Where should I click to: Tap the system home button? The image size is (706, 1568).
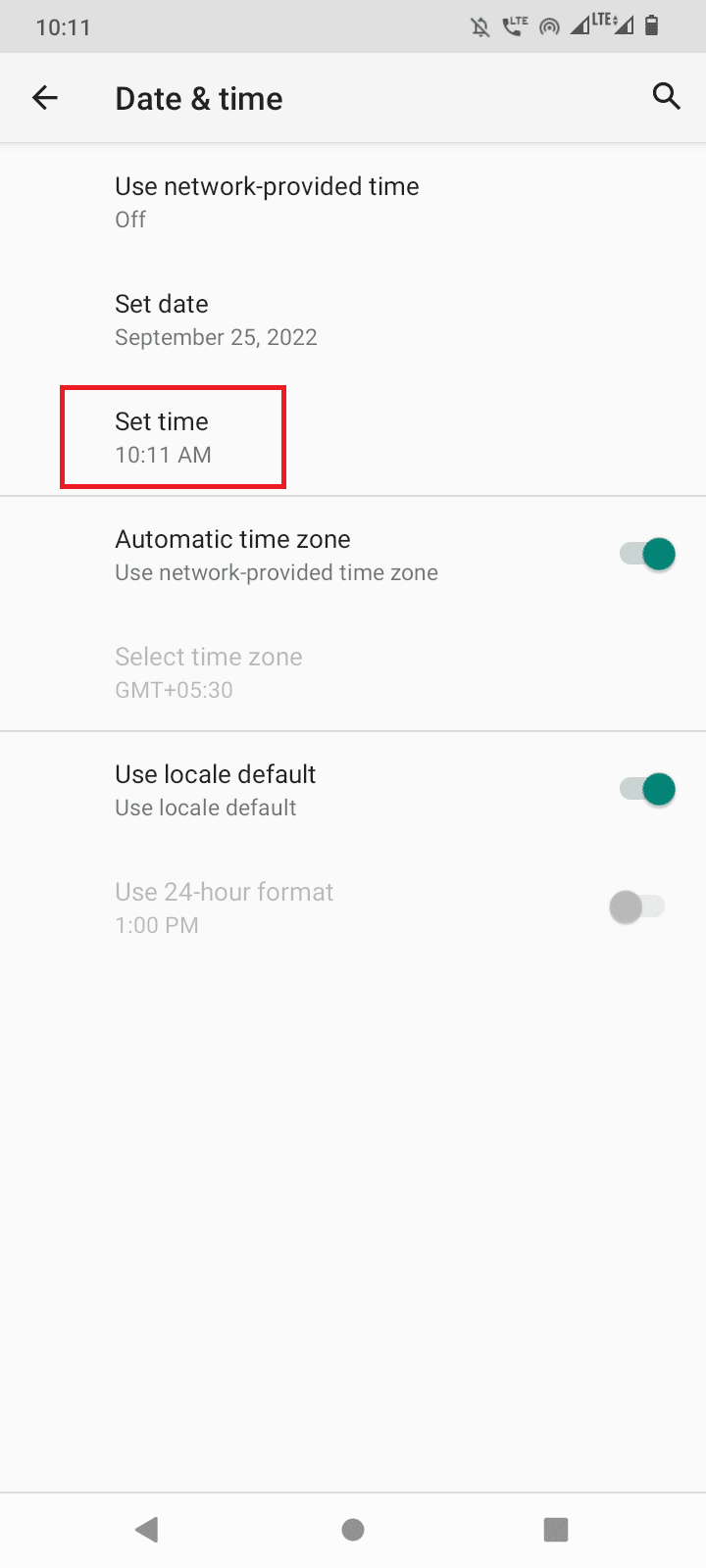[353, 1530]
